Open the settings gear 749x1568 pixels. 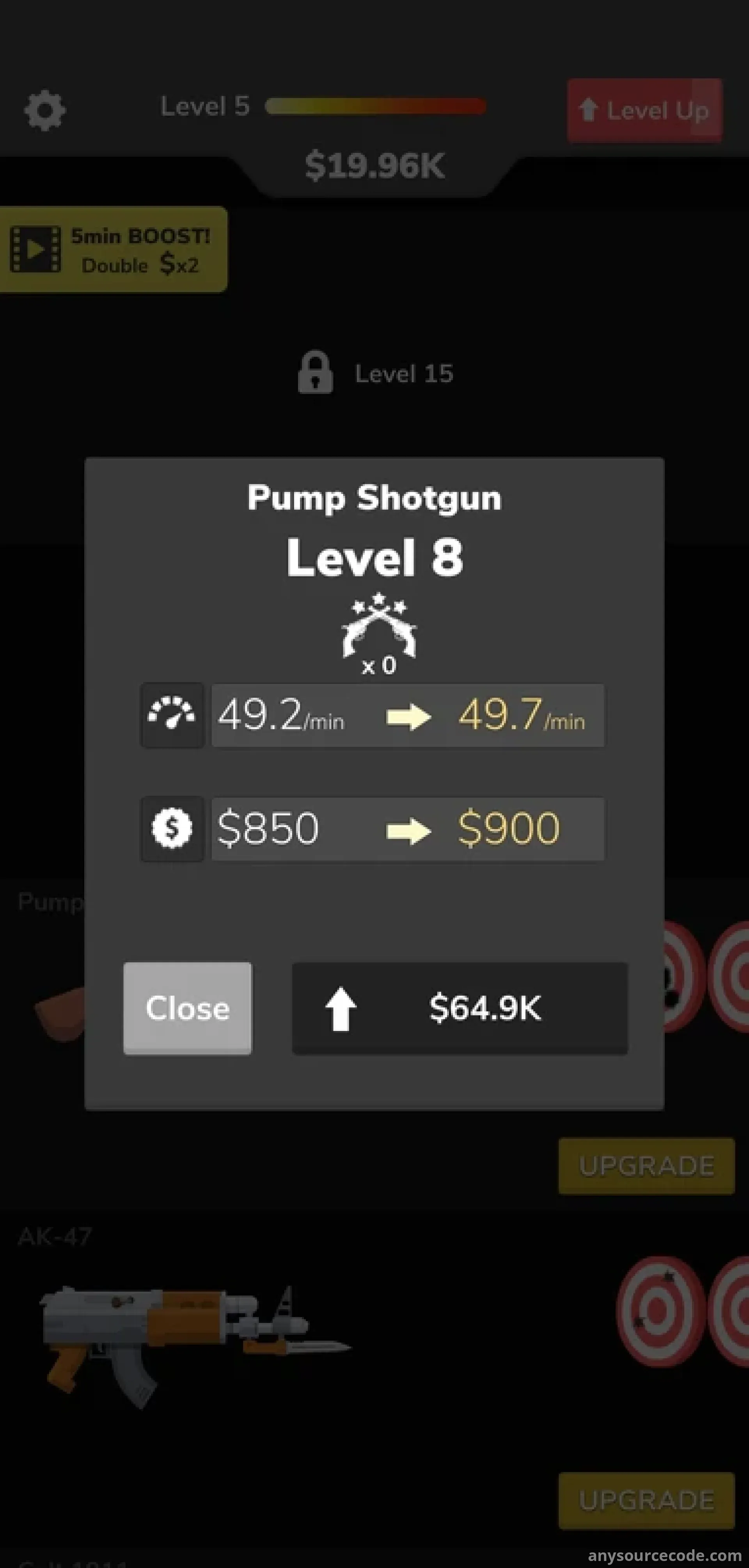[44, 111]
